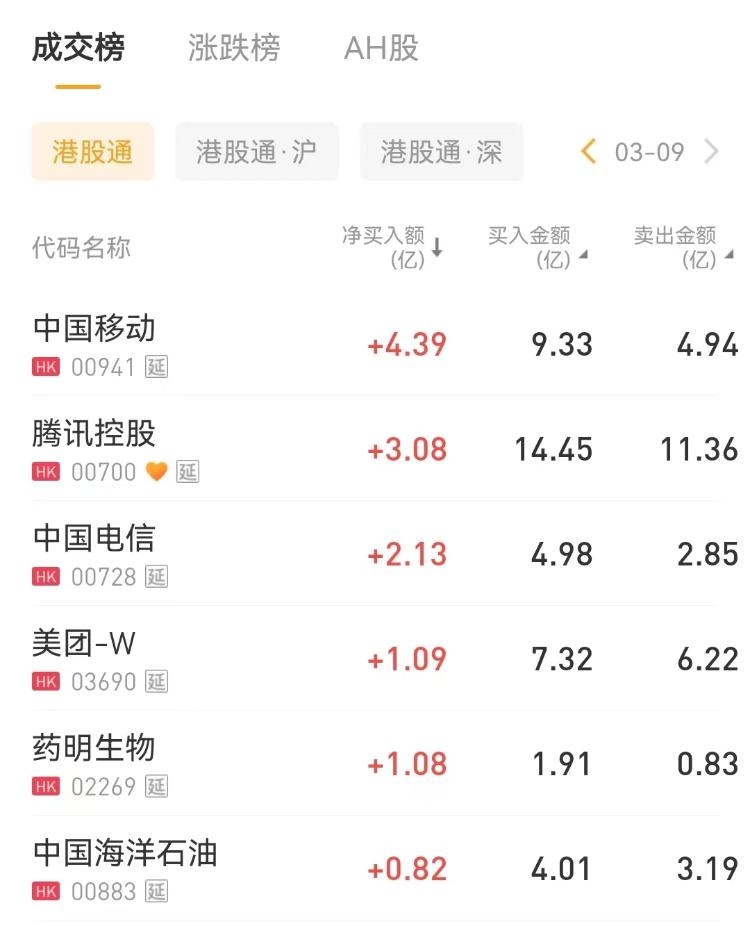The image size is (750, 926).
Task: Switch to the 涨跌榜 tab
Action: [234, 47]
